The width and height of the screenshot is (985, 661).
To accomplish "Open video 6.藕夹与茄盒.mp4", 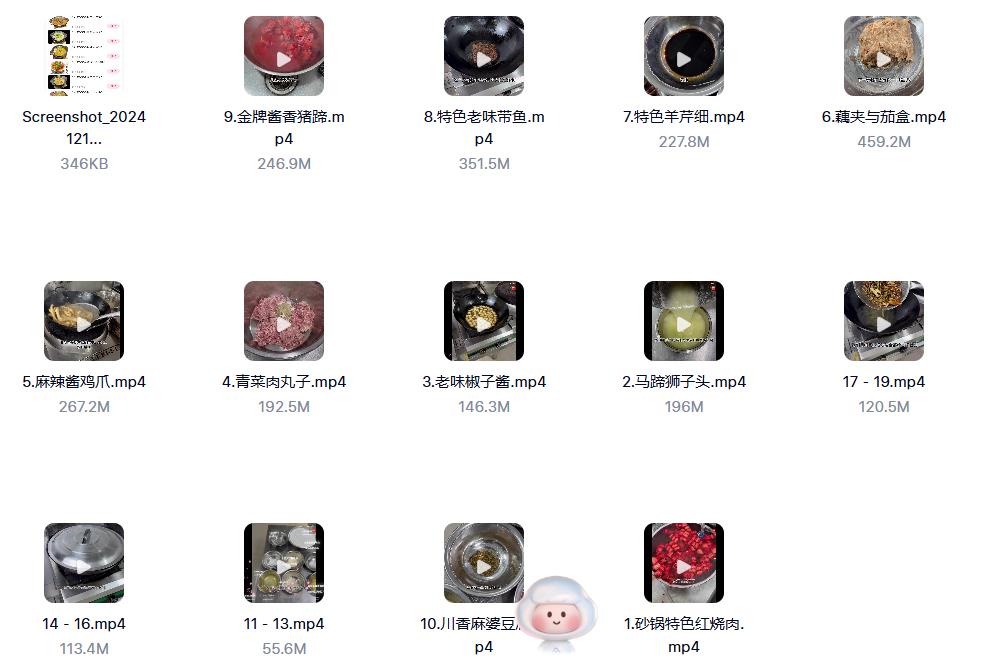I will (x=884, y=57).
